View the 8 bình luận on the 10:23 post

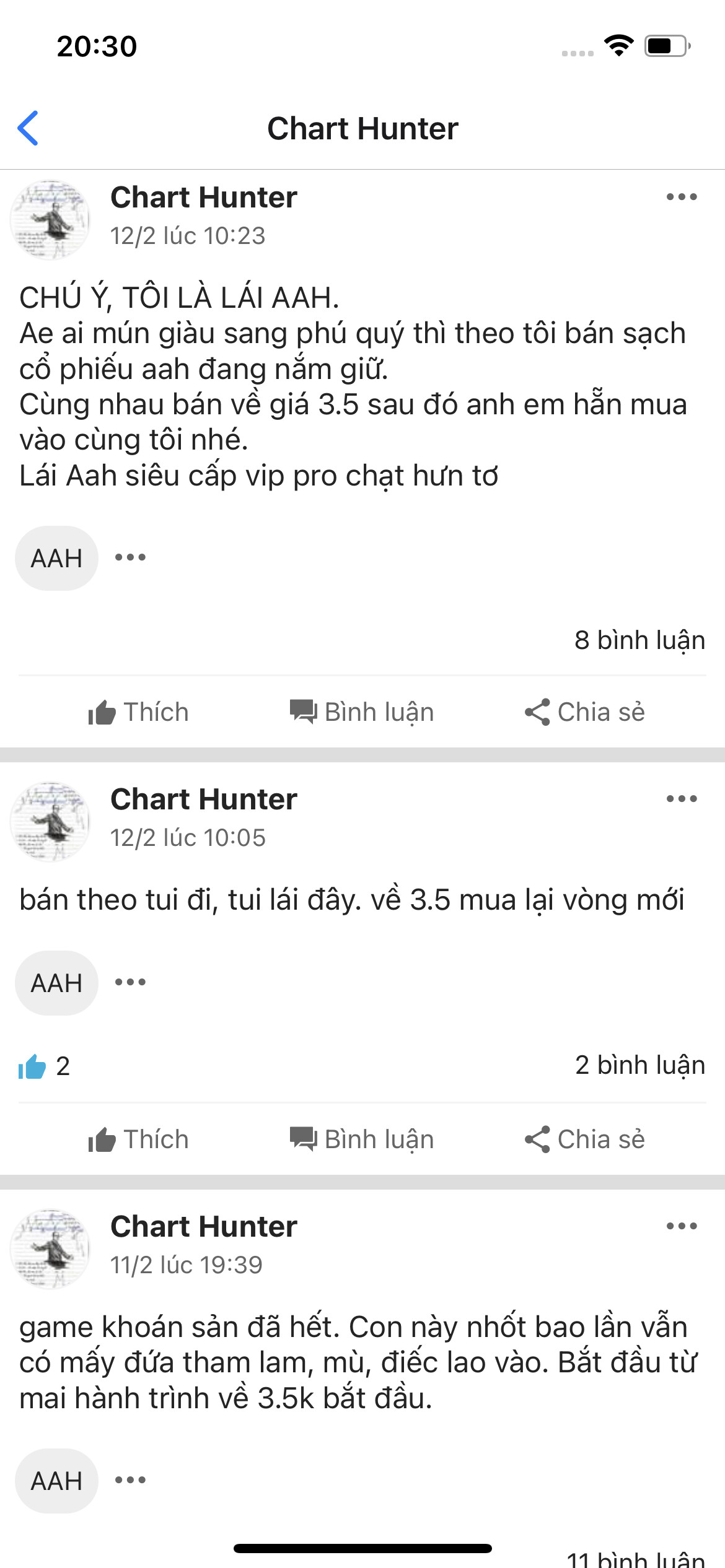pyautogui.click(x=639, y=640)
